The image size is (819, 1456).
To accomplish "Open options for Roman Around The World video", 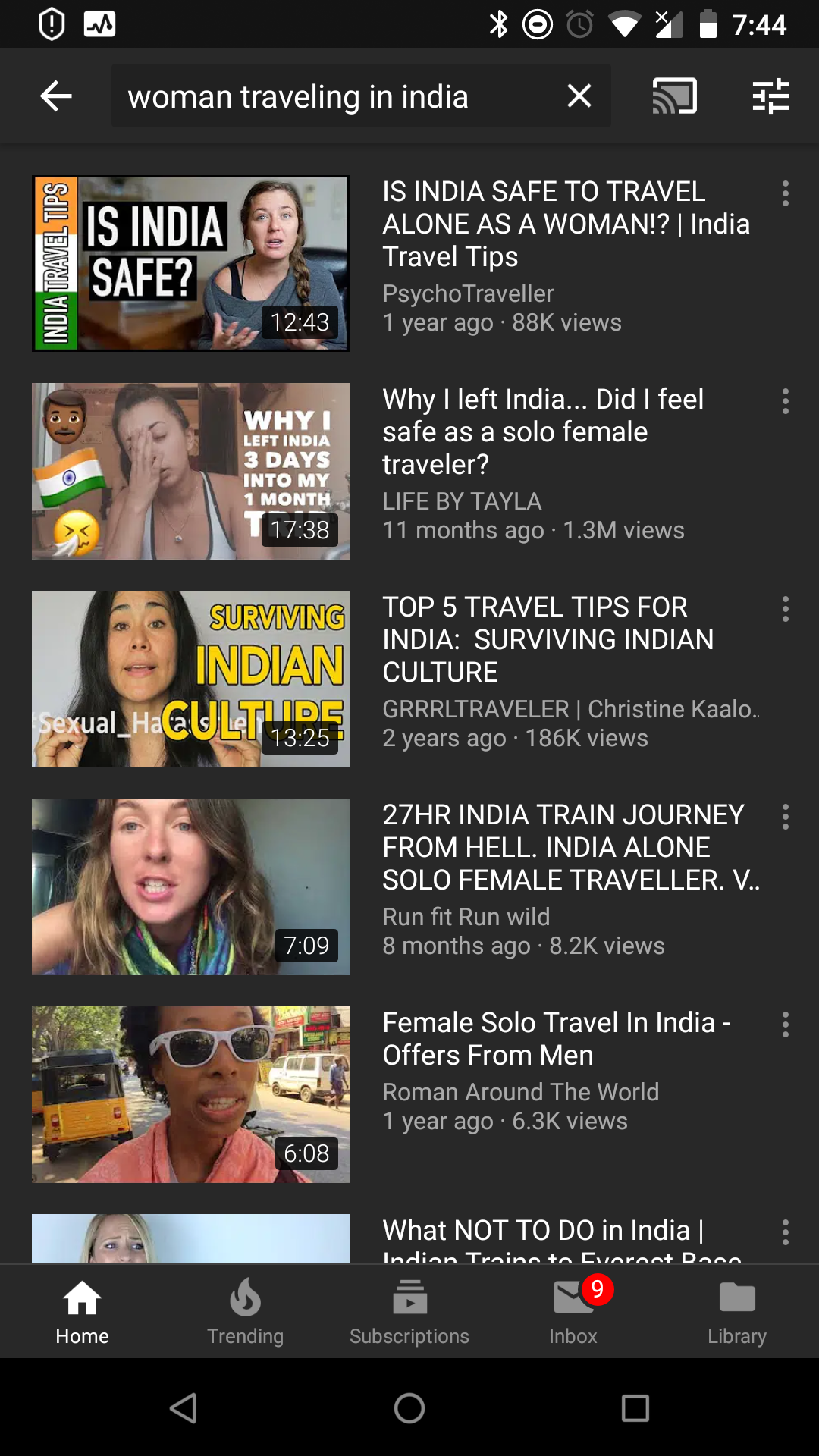I will click(785, 1025).
